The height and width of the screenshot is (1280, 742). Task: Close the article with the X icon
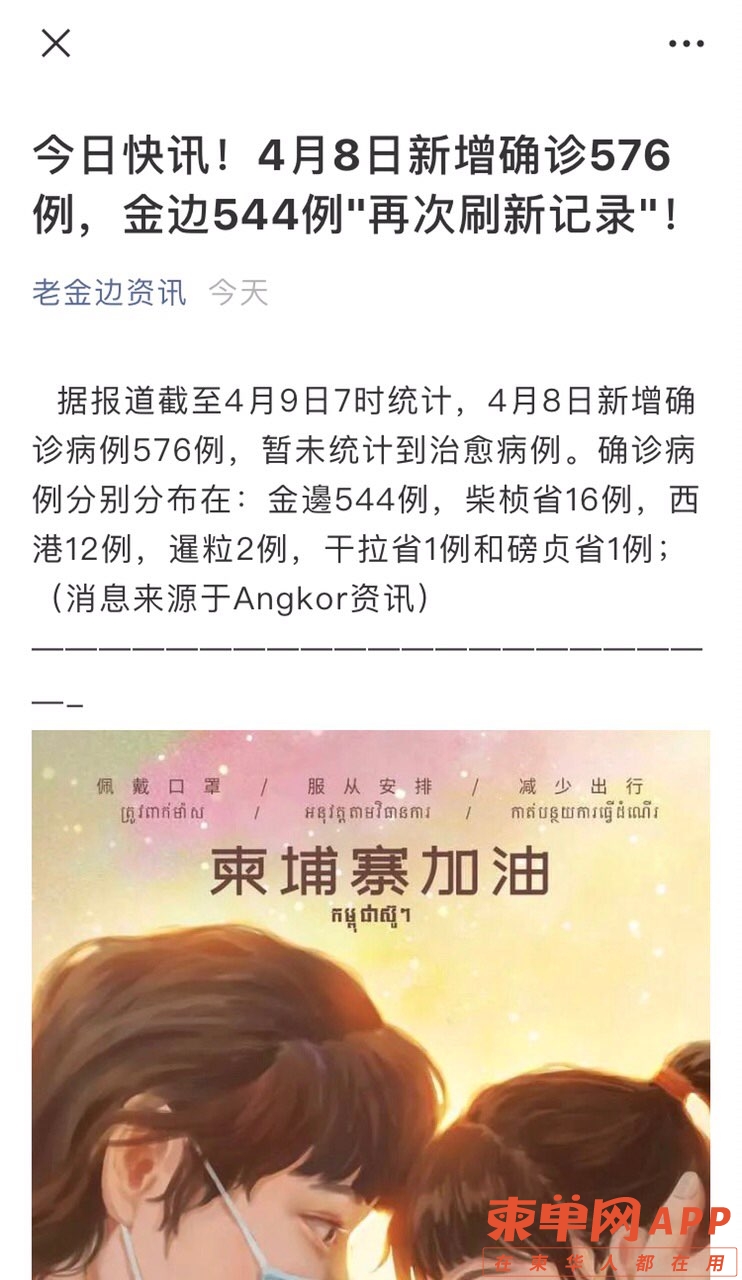[56, 43]
